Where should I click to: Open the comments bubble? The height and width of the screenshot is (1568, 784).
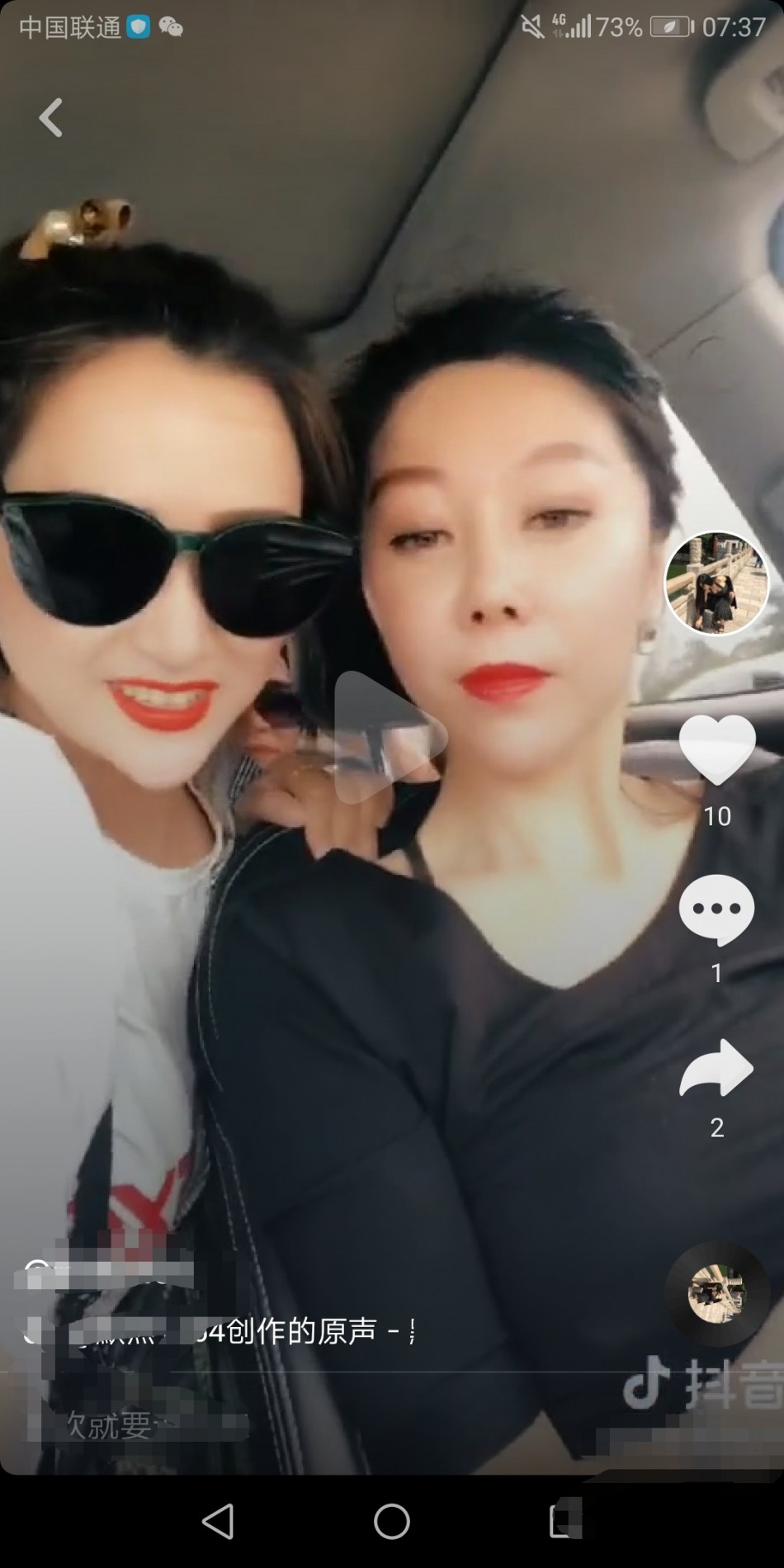coord(716,909)
